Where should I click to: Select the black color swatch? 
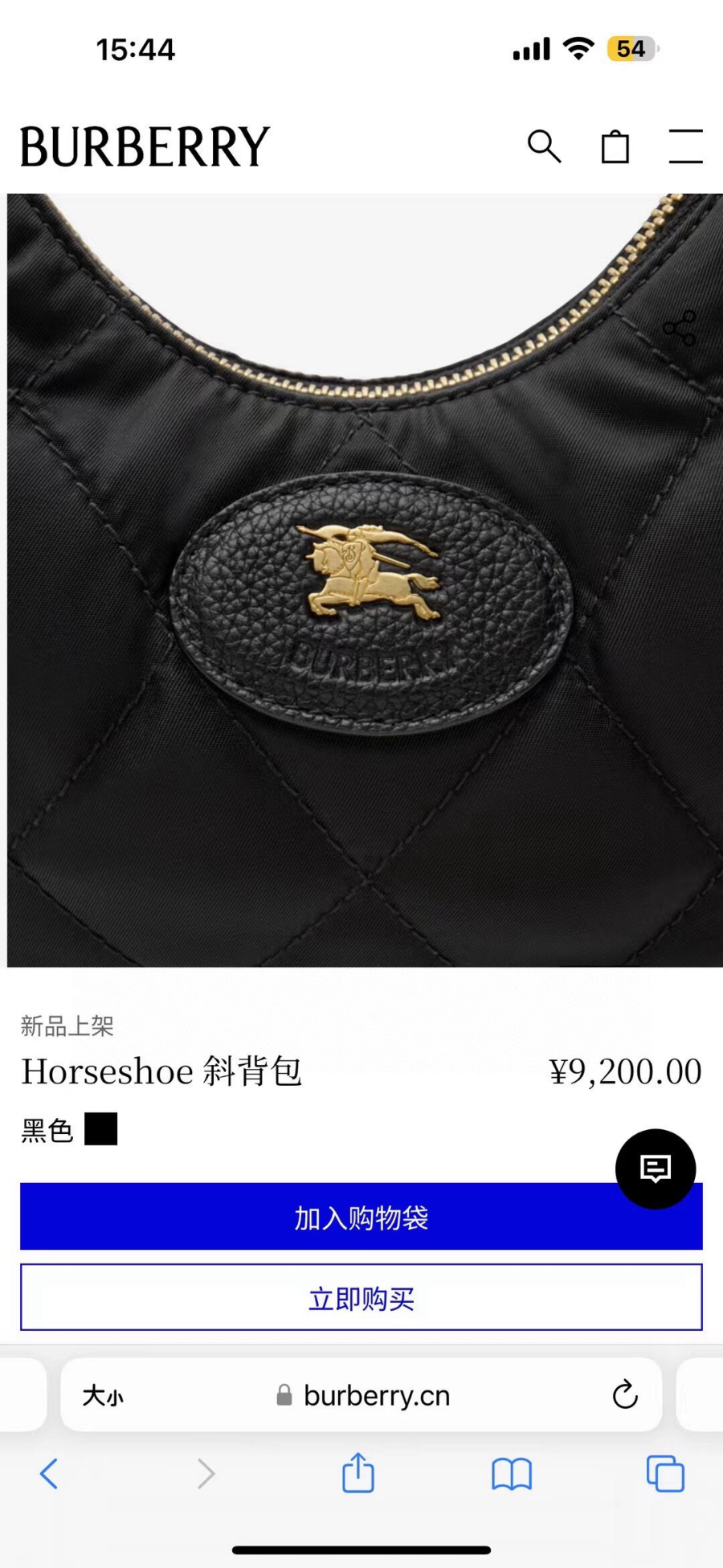point(101,1129)
